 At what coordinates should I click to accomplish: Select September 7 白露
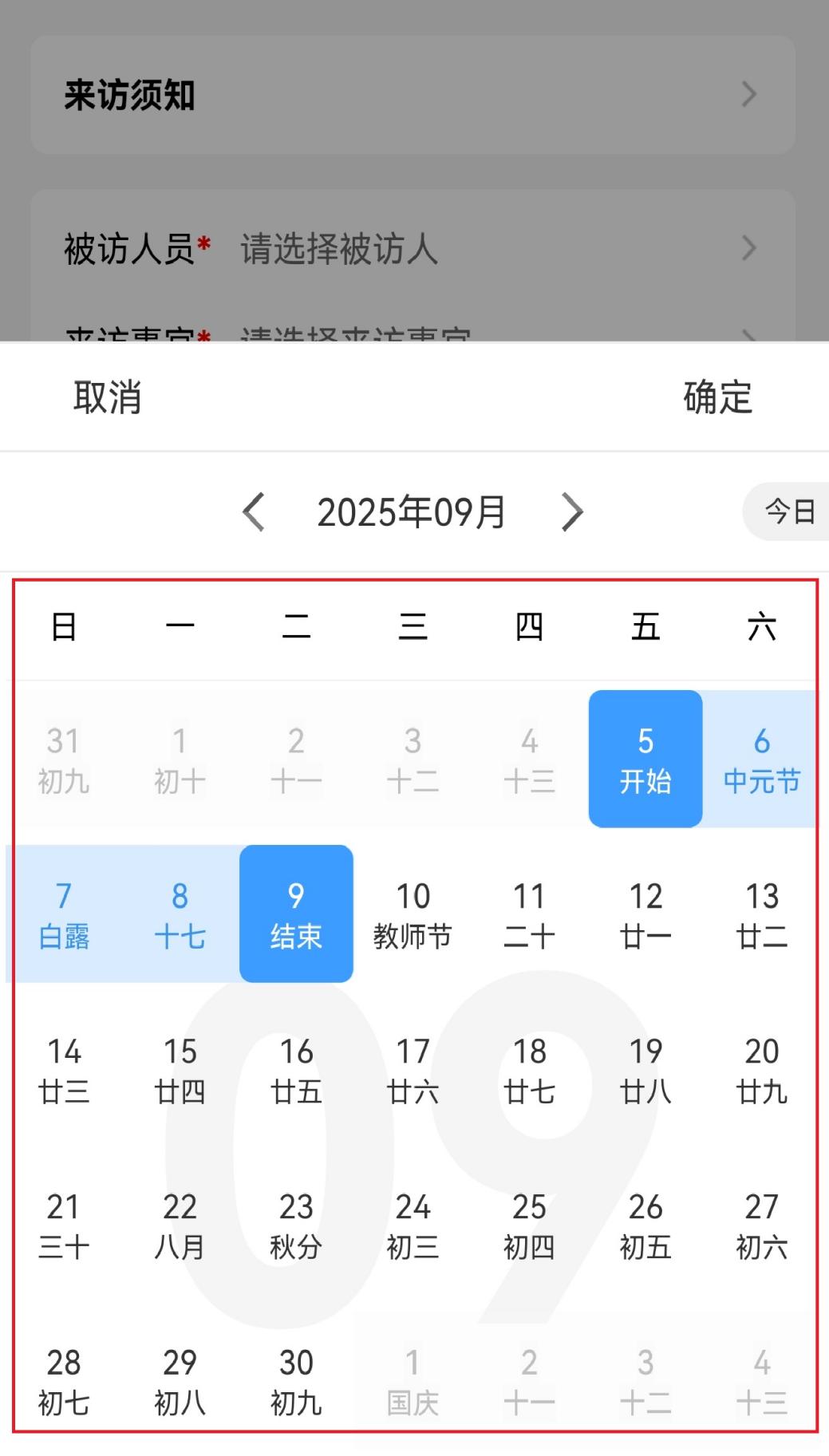(x=64, y=913)
